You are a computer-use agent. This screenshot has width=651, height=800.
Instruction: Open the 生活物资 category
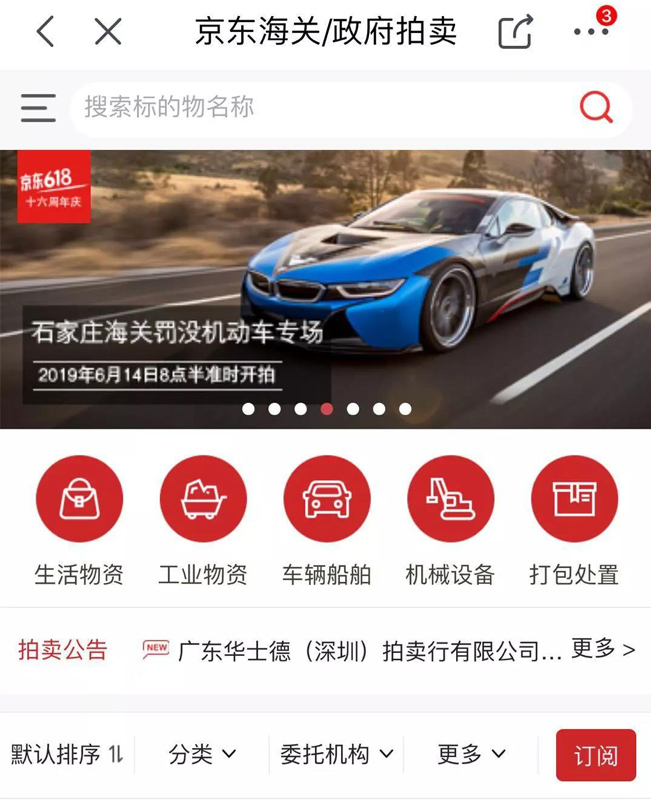[x=79, y=520]
